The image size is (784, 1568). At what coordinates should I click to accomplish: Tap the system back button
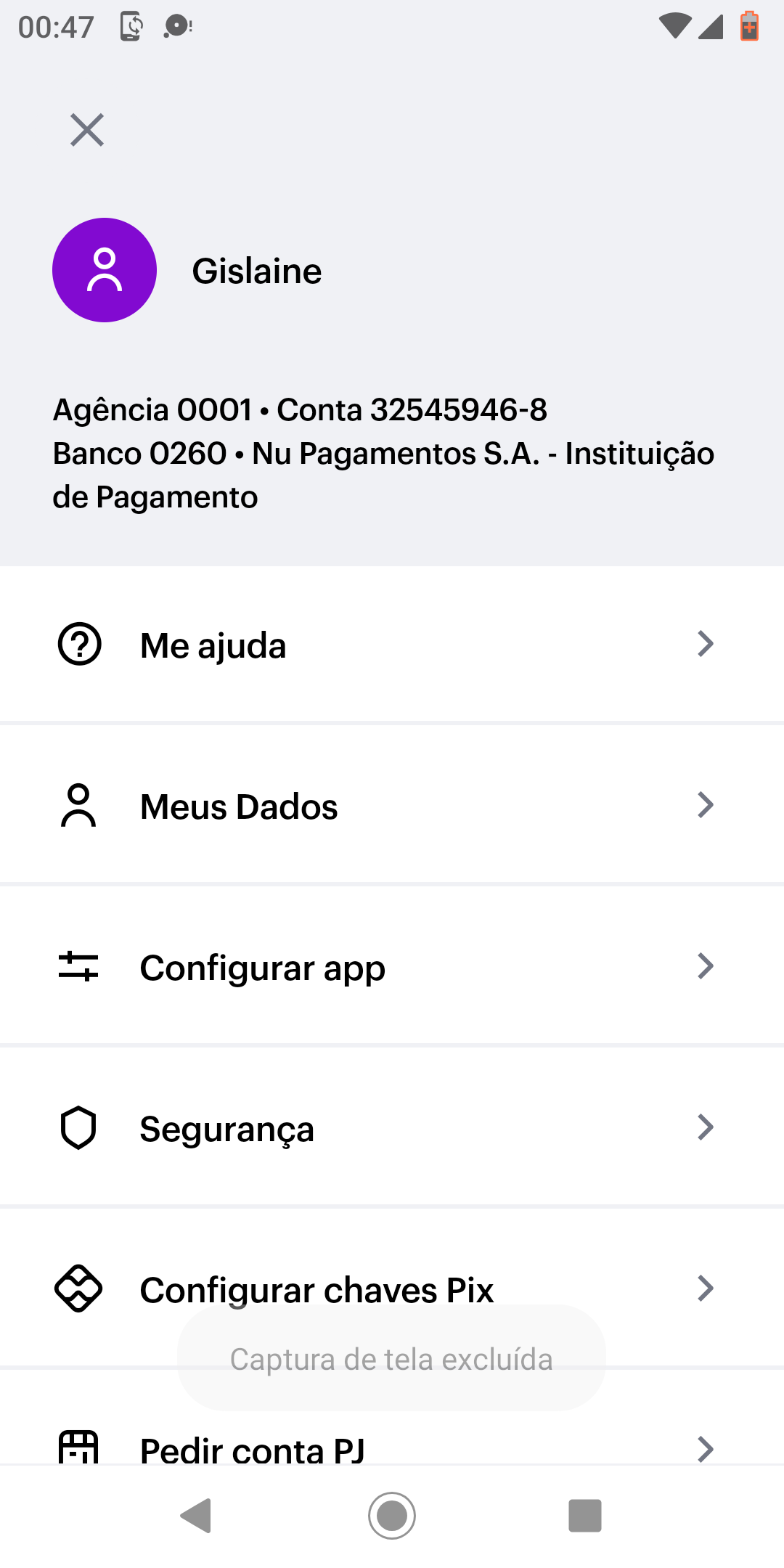tap(196, 1516)
